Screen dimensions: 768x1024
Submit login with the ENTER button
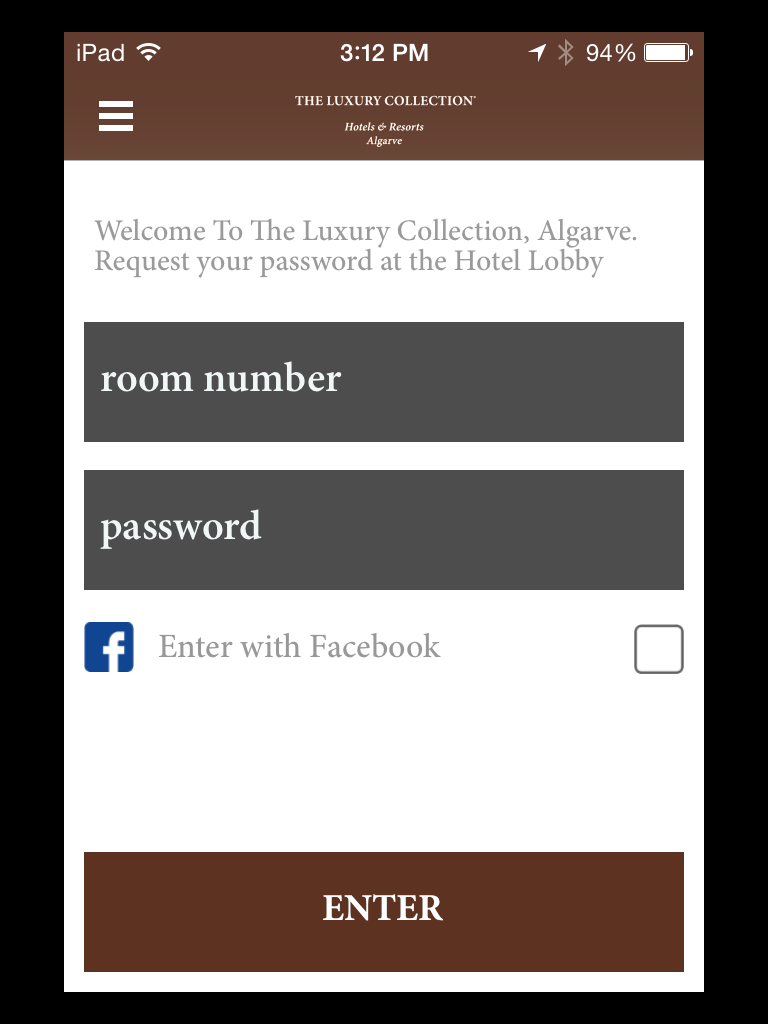(384, 911)
